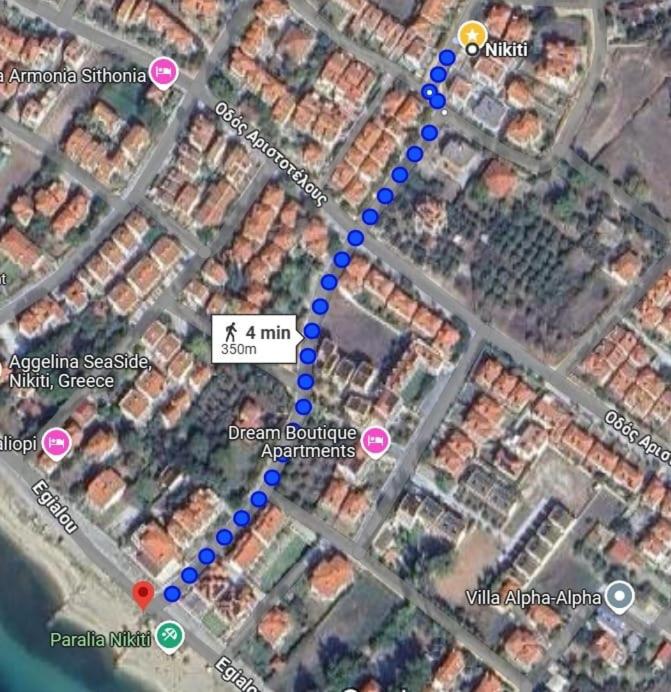This screenshot has width=671, height=692.
Task: Select the Dream Boutique Apartments hotel marker
Action: pyautogui.click(x=375, y=440)
